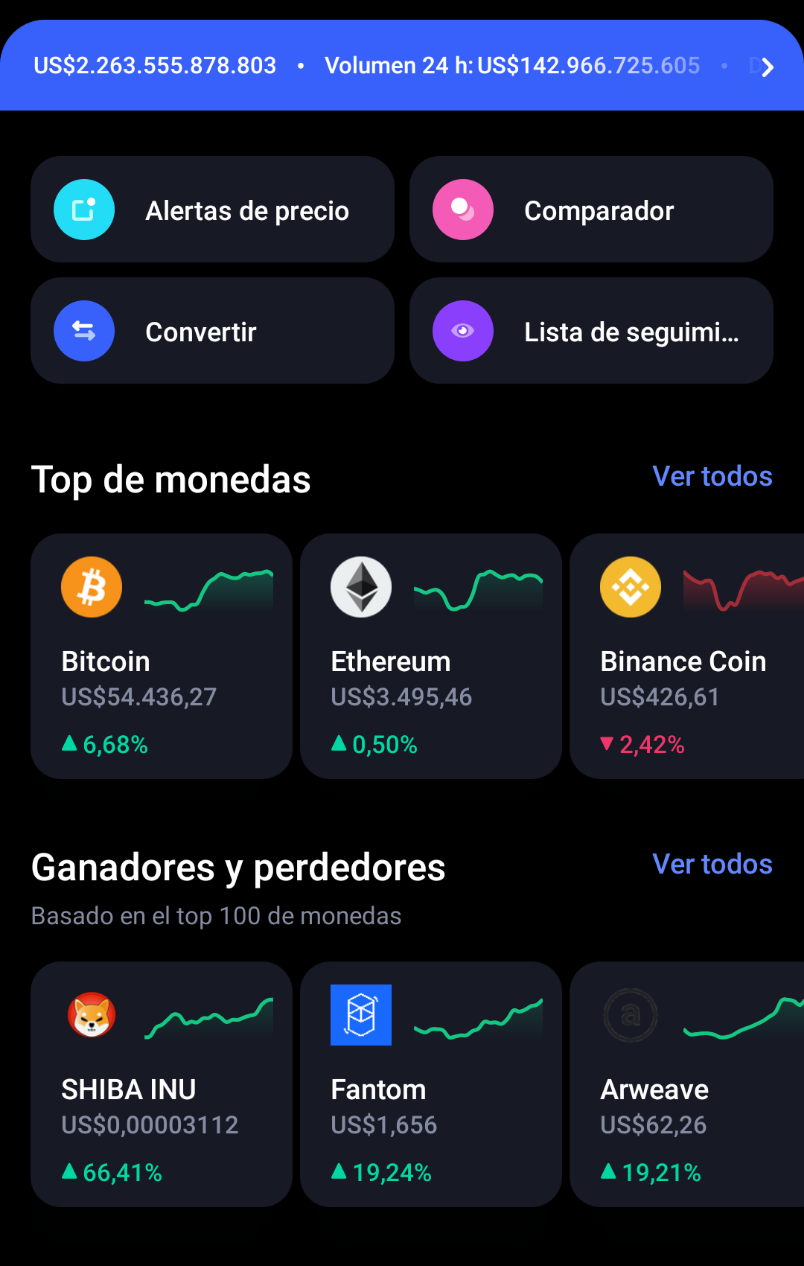Open the Ethereum card
Viewport: 804px width, 1266px height.
pos(431,656)
